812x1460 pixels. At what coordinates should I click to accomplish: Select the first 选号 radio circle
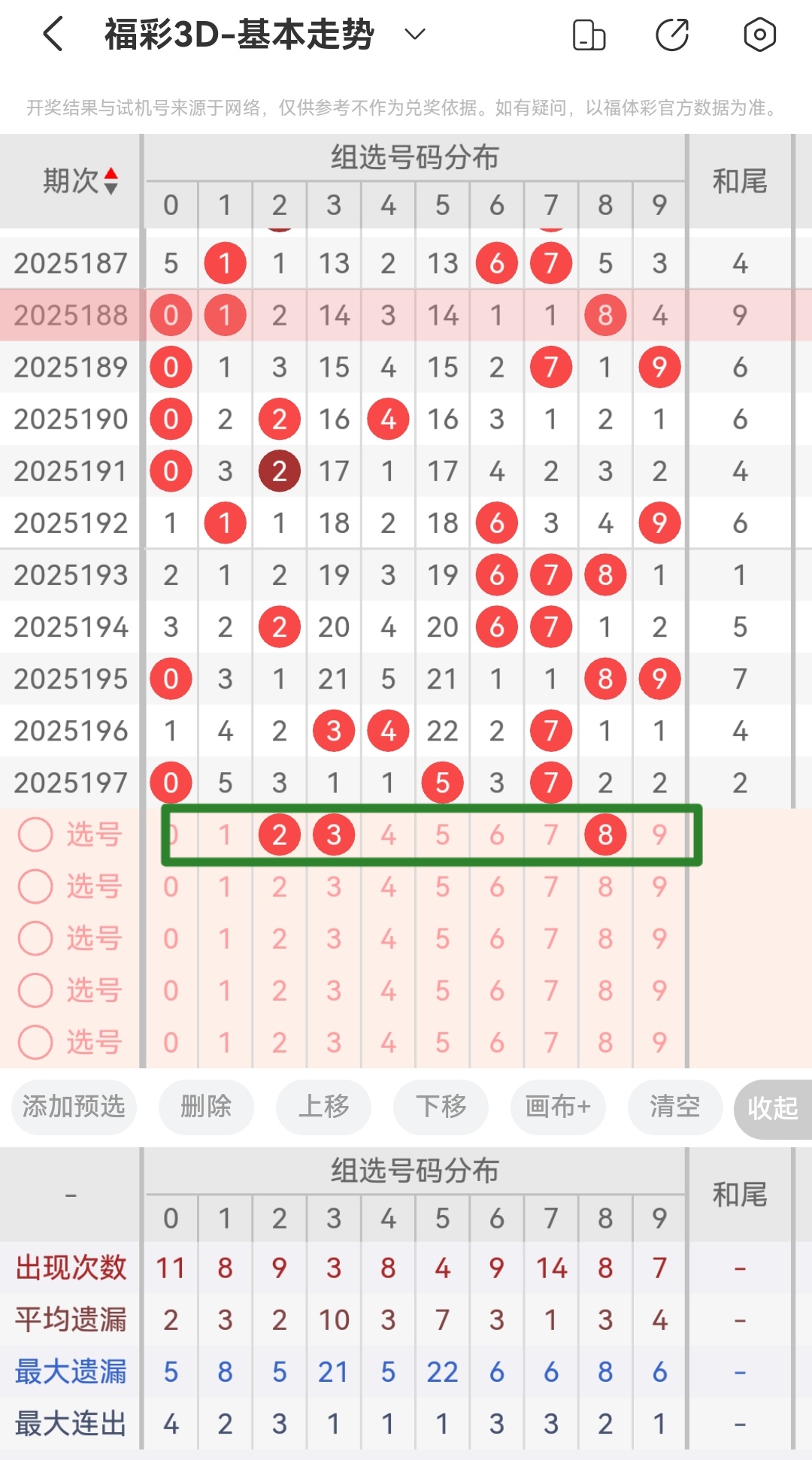35,834
